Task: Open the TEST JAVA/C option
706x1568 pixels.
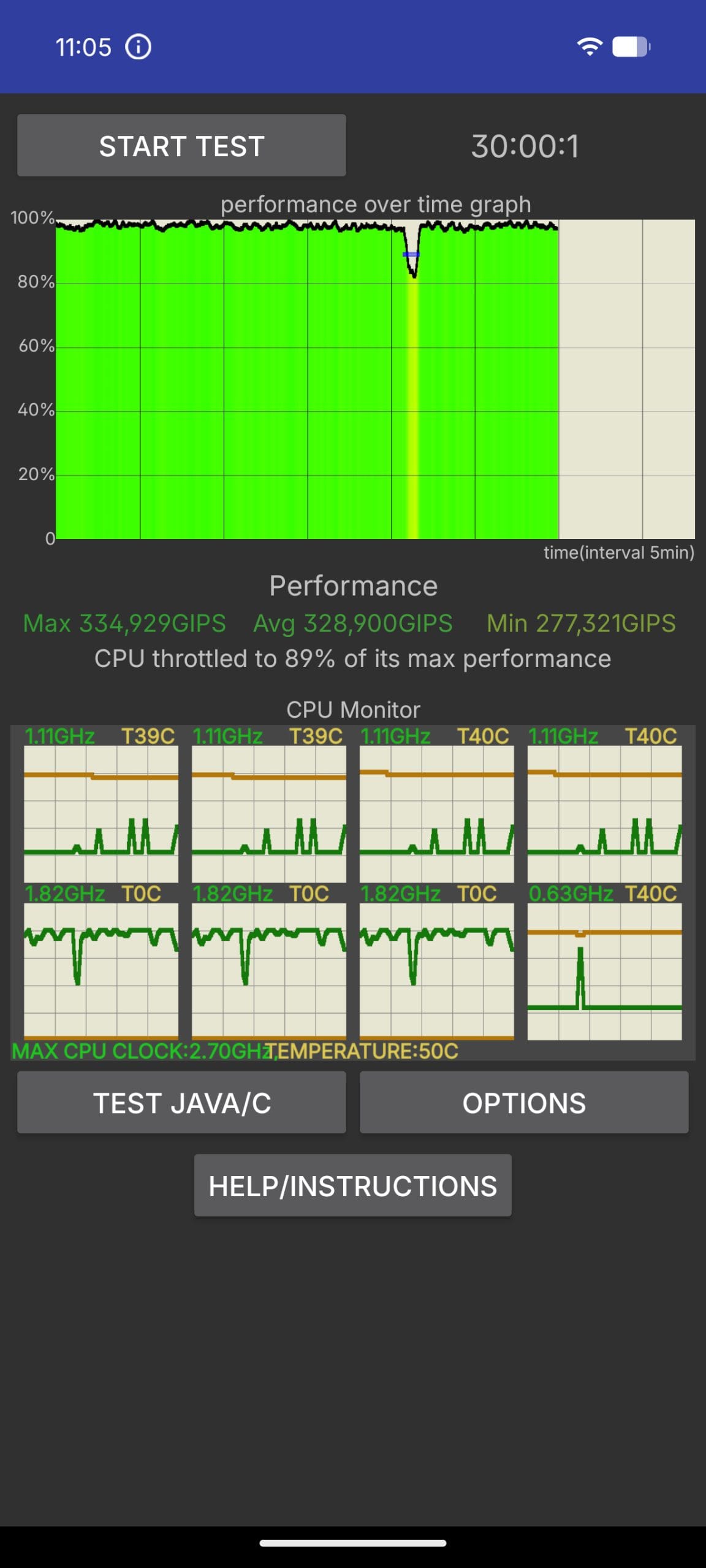Action: point(181,1102)
